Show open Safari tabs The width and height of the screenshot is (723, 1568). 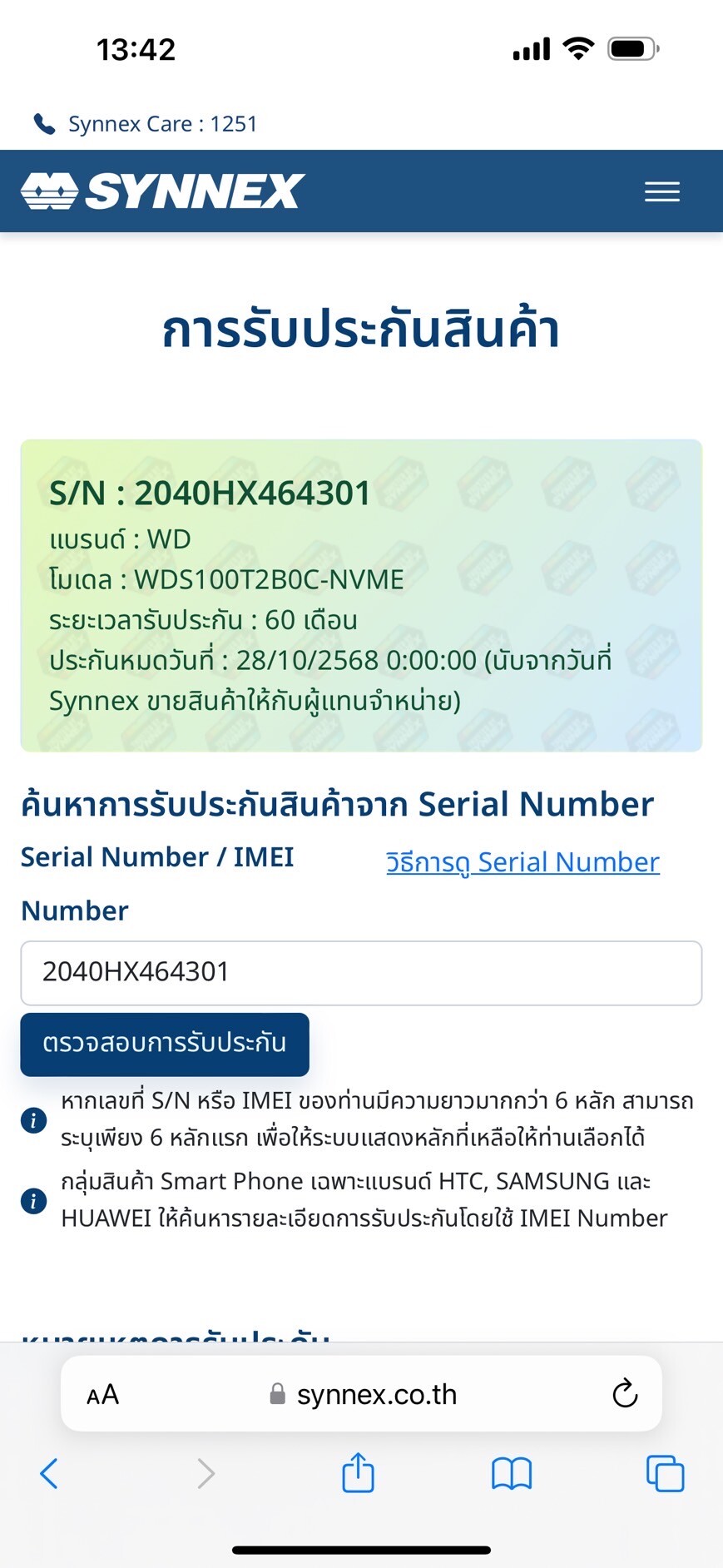coord(666,1473)
